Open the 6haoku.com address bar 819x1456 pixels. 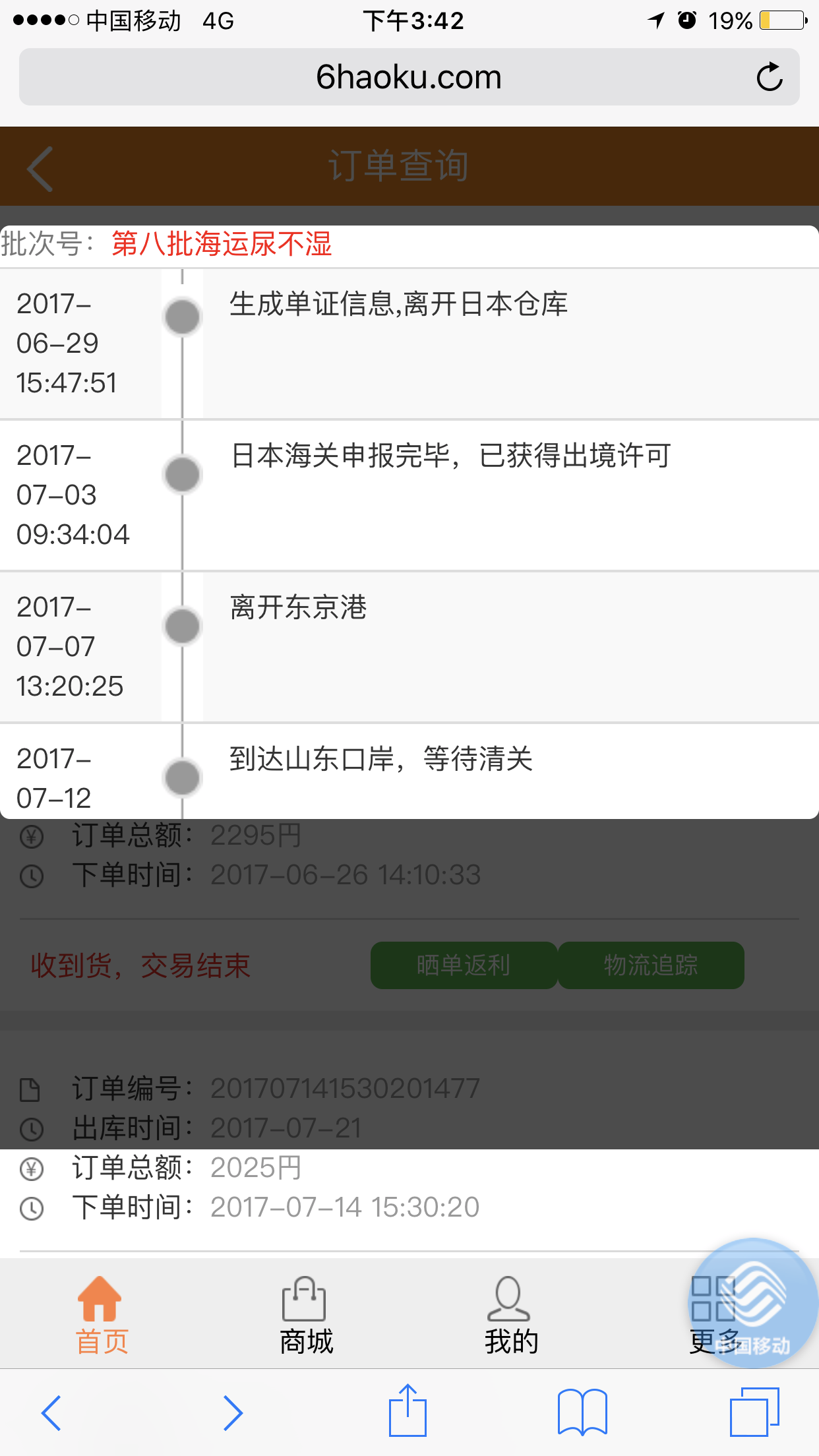[409, 77]
